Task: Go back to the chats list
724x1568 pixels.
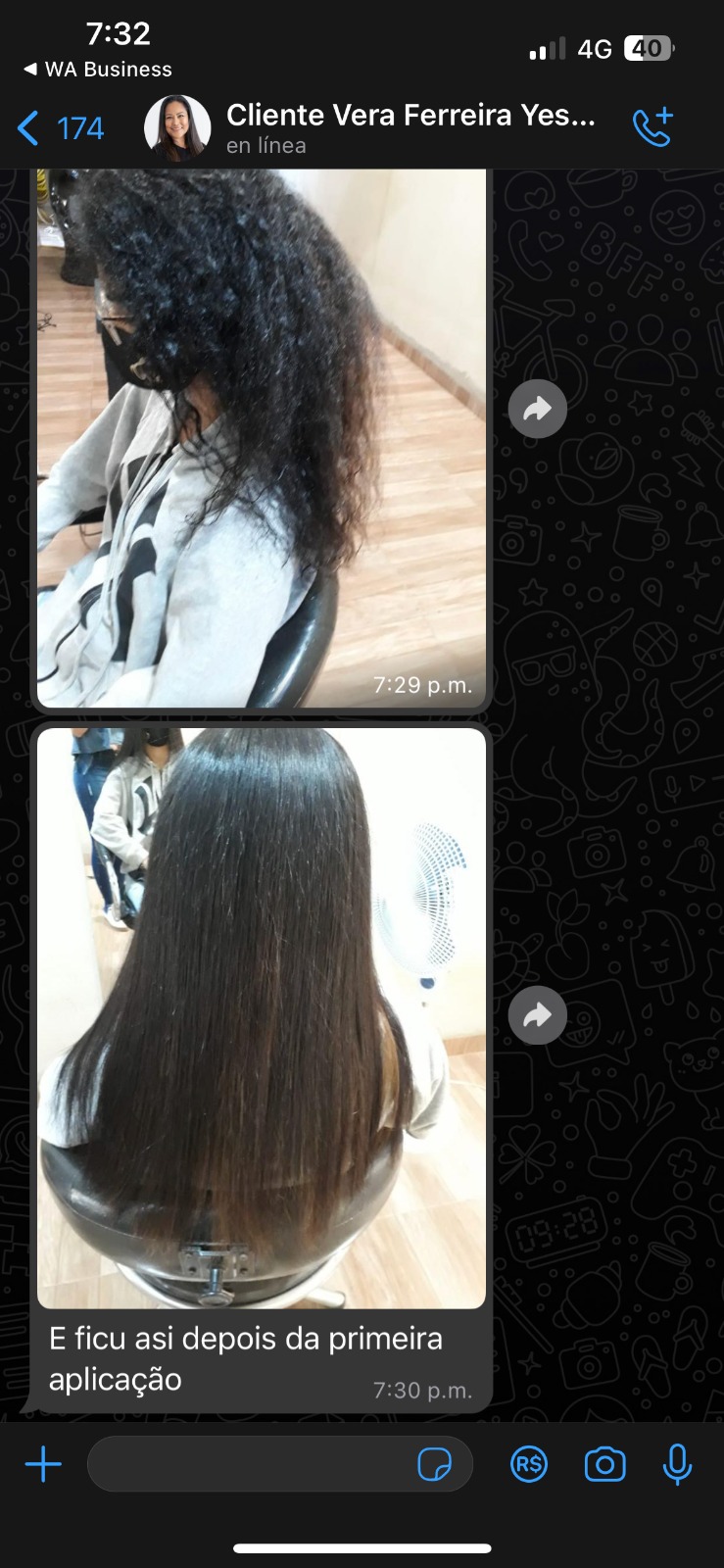Action: tap(59, 128)
